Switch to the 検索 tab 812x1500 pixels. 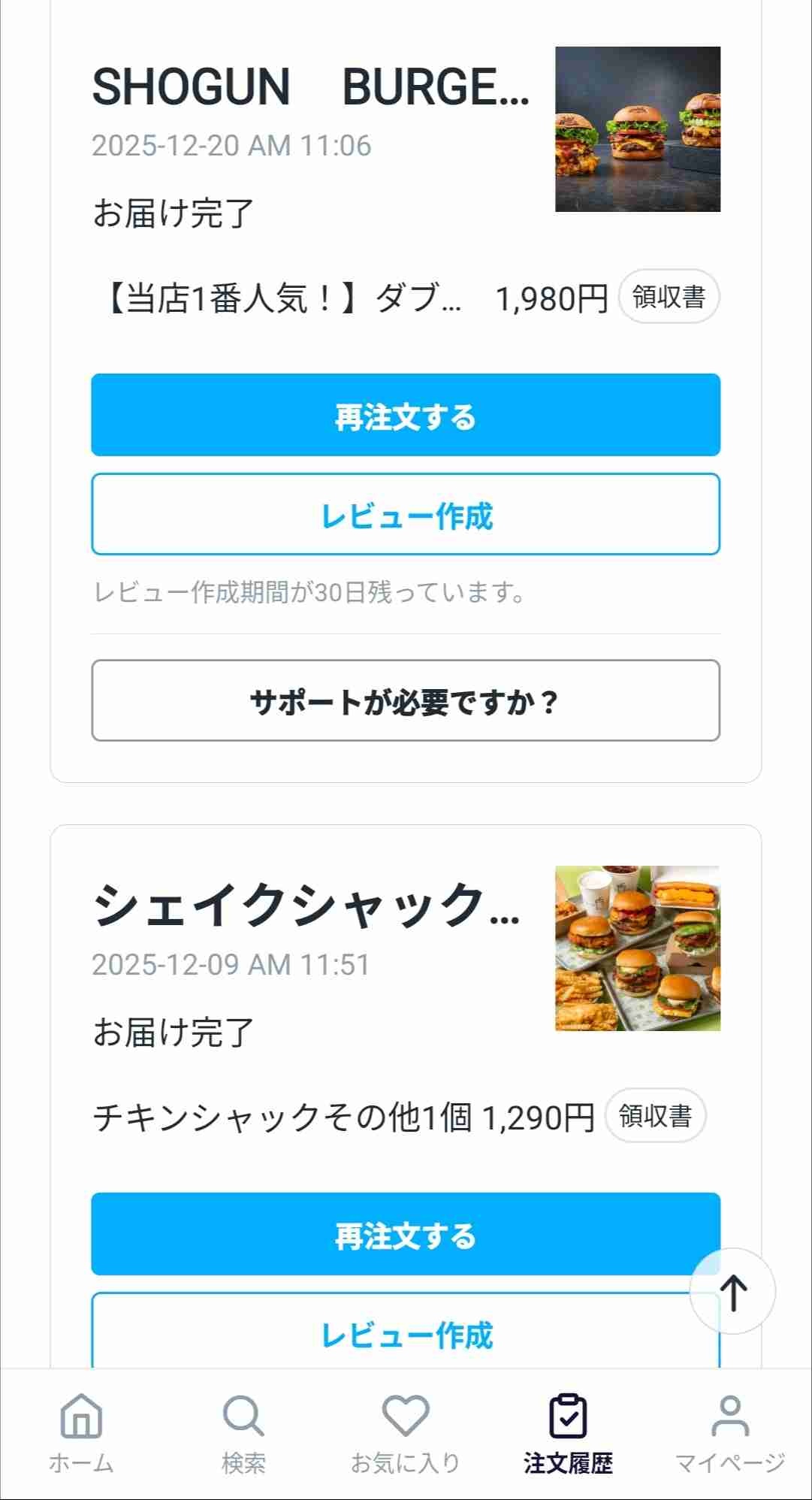click(243, 1433)
